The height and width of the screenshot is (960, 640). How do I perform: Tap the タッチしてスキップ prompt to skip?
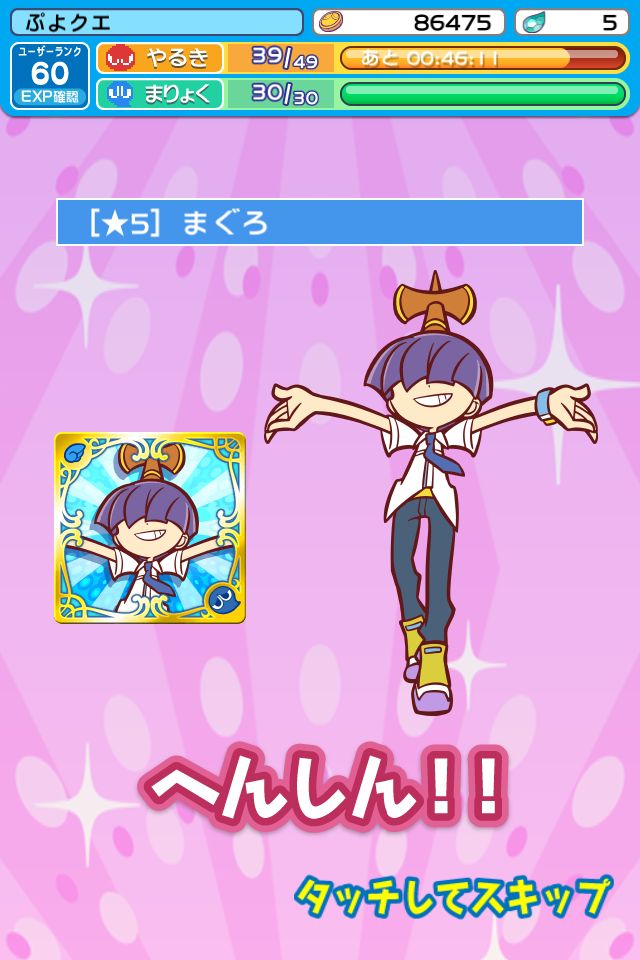pyautogui.click(x=452, y=896)
